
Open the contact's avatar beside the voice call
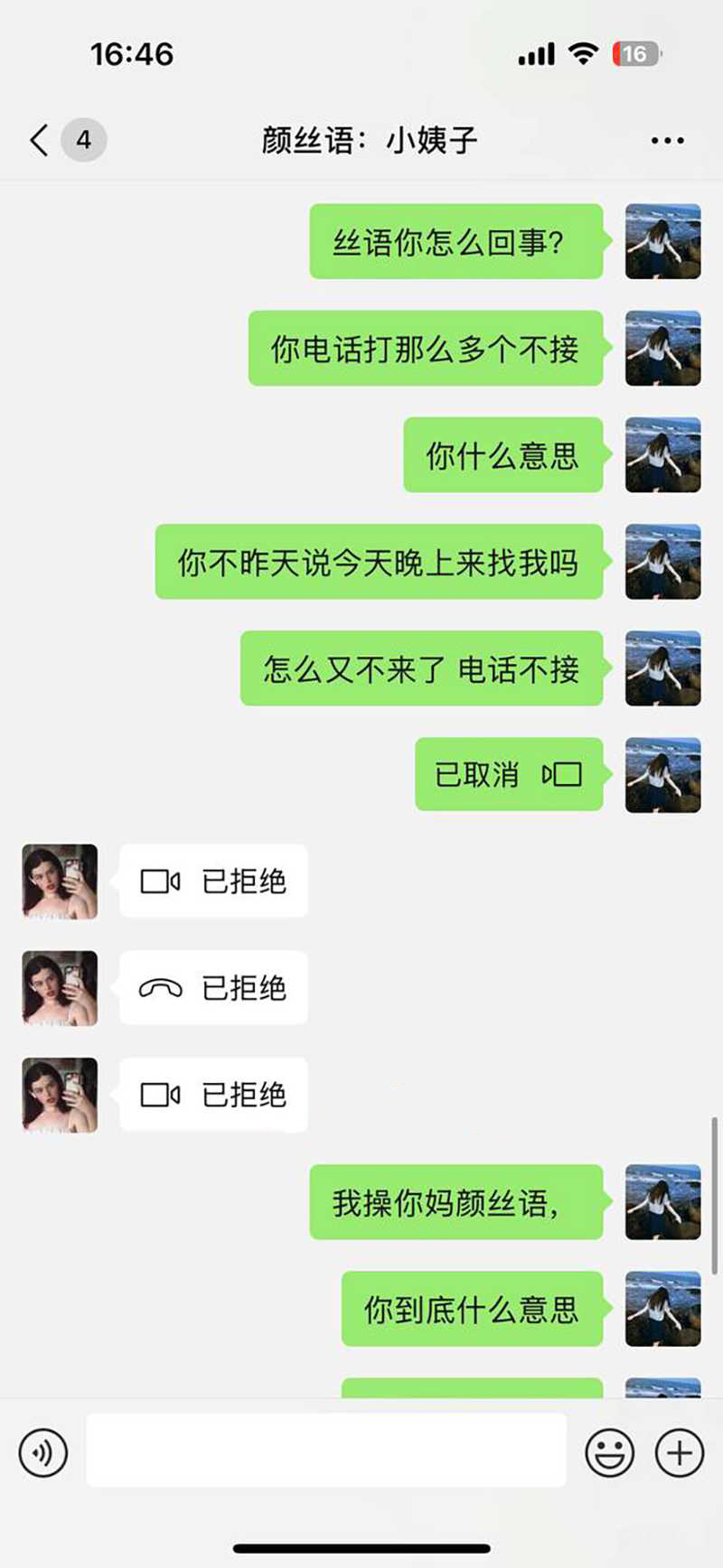[x=60, y=988]
